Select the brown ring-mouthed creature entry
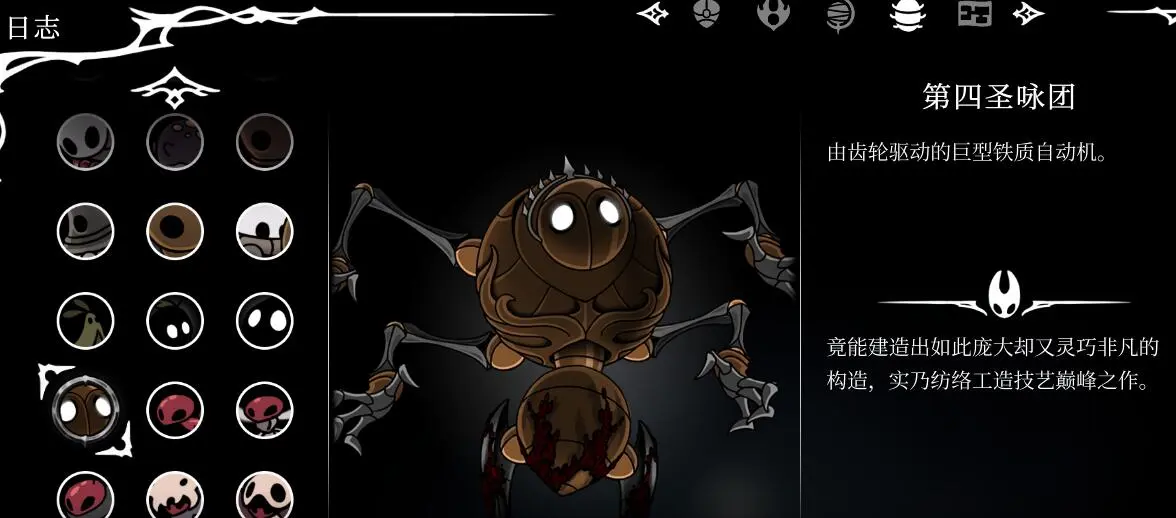Image resolution: width=1176 pixels, height=518 pixels. pyautogui.click(x=175, y=231)
